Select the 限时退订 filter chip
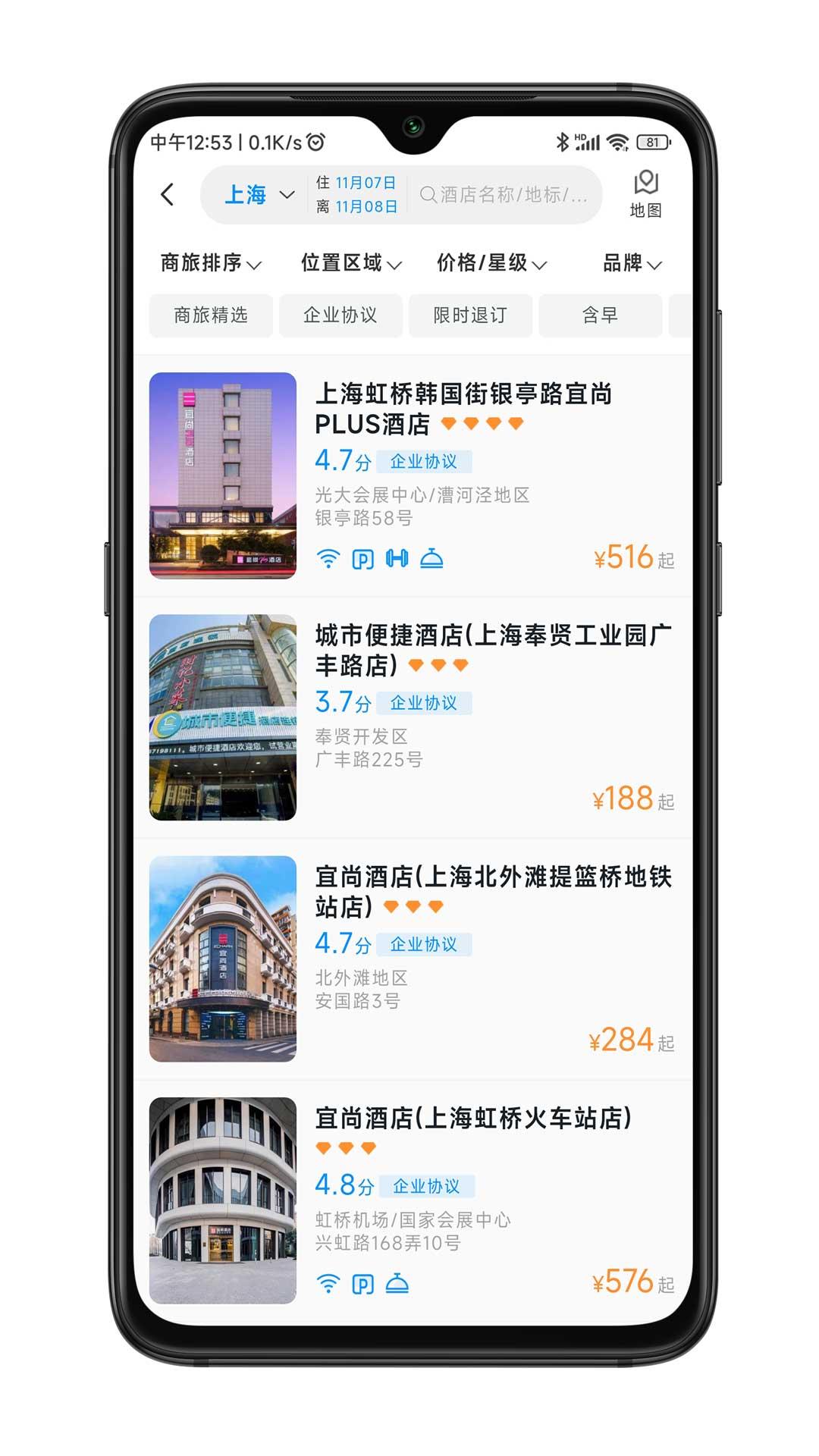 pos(470,315)
